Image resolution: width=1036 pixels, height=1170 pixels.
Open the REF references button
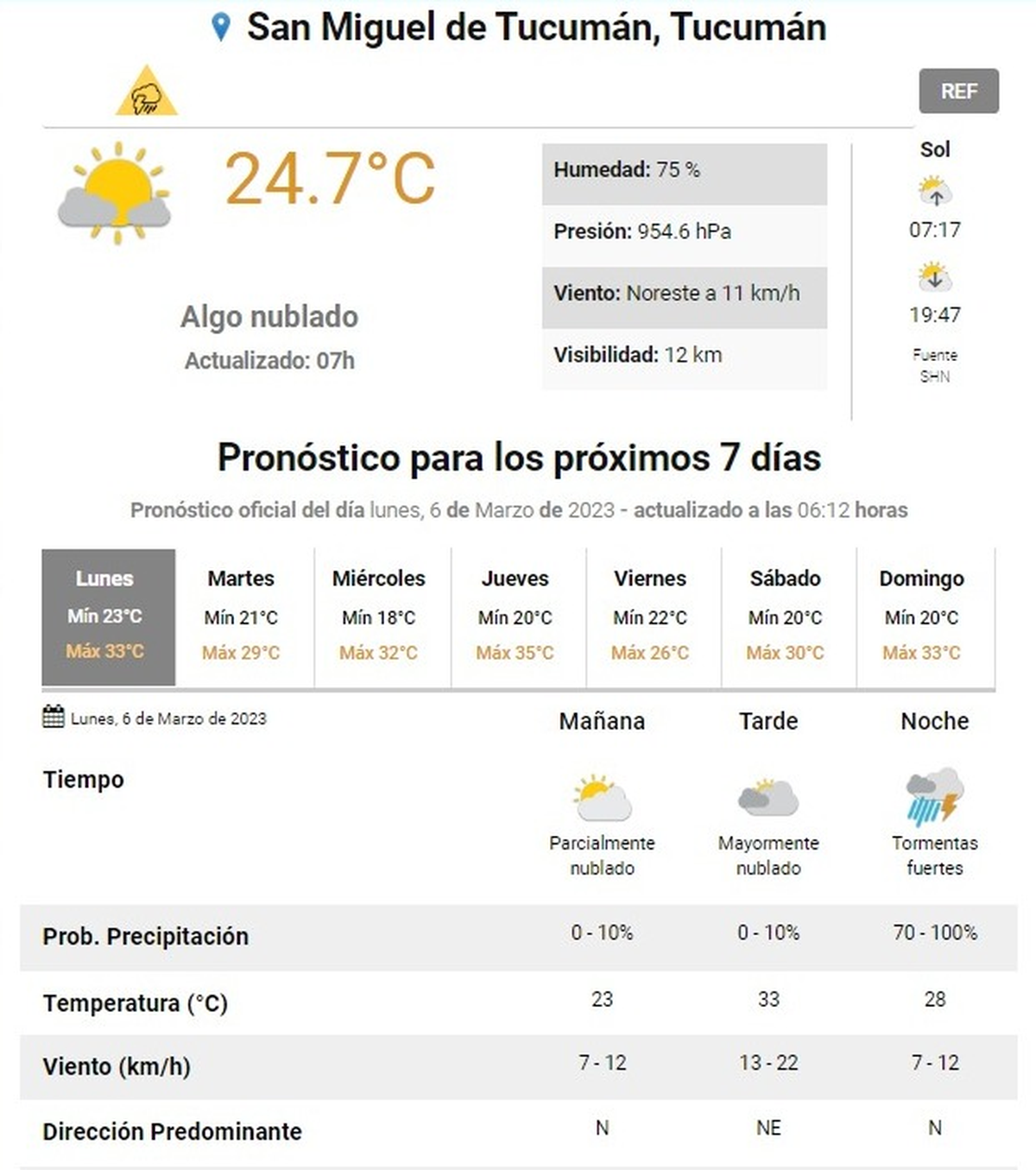(x=958, y=92)
